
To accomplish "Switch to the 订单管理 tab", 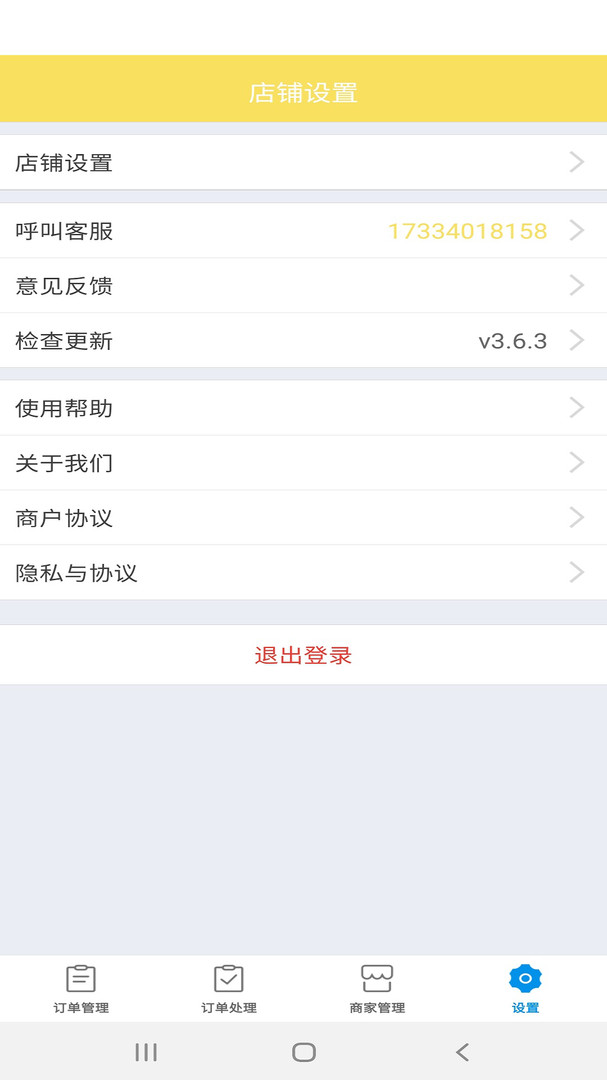I will click(81, 989).
